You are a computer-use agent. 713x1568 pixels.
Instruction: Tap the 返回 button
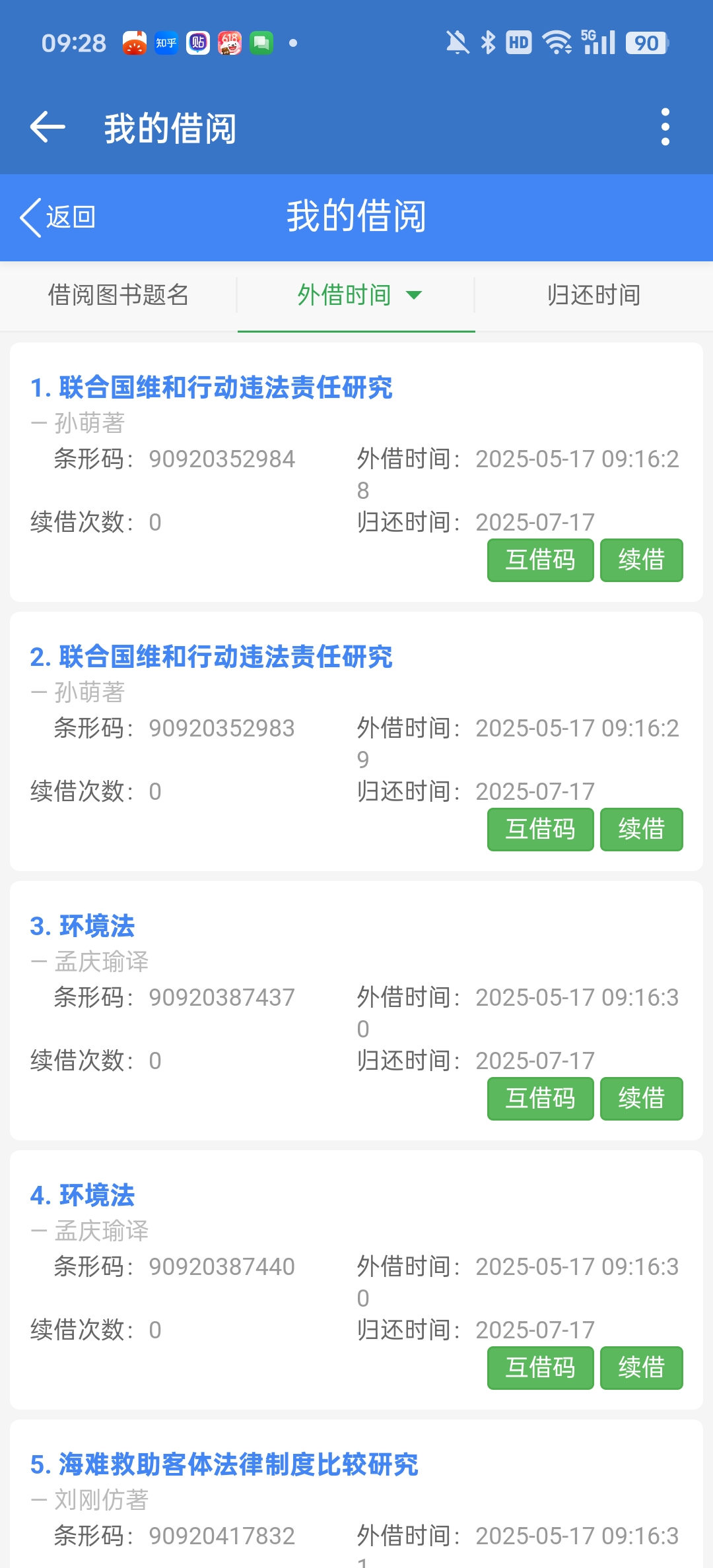[x=58, y=217]
